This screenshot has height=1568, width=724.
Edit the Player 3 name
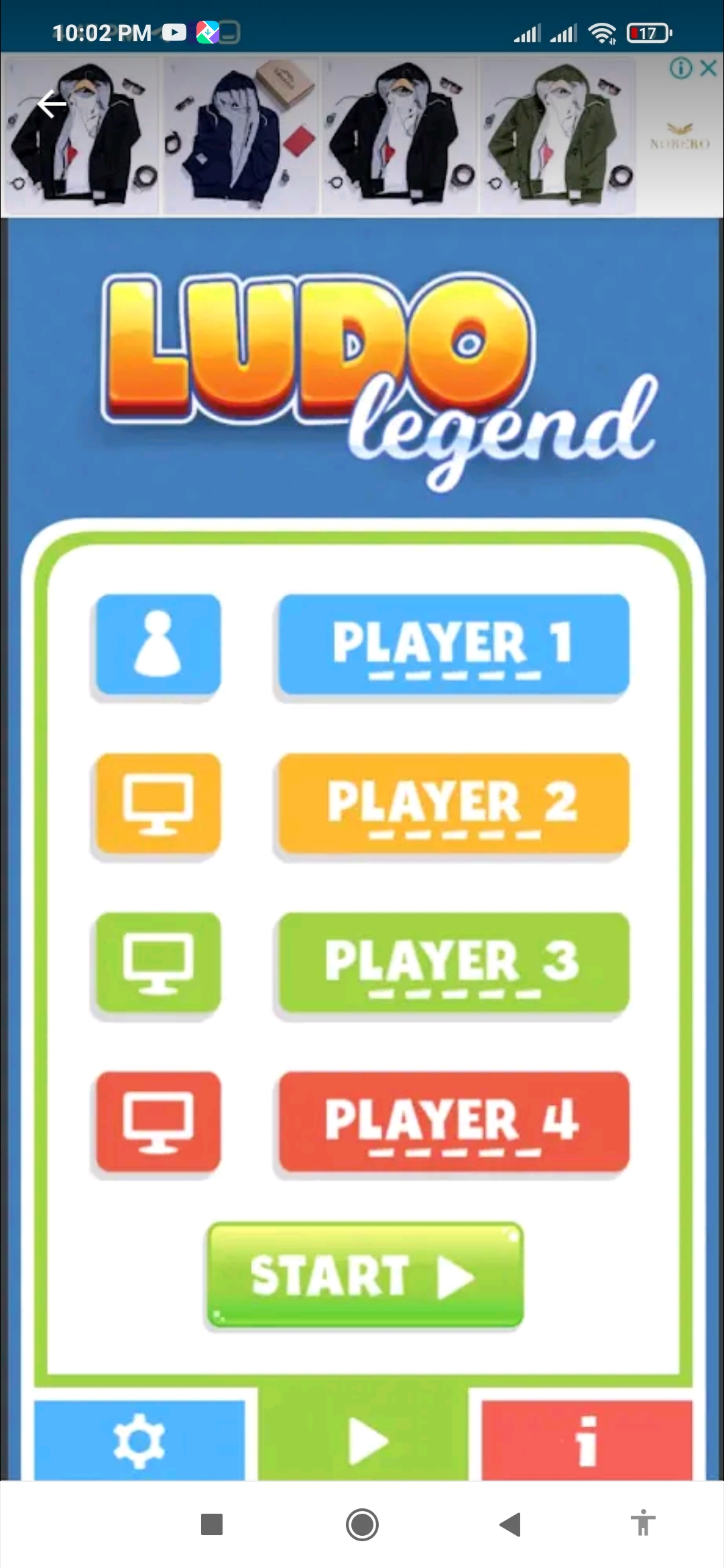[454, 963]
